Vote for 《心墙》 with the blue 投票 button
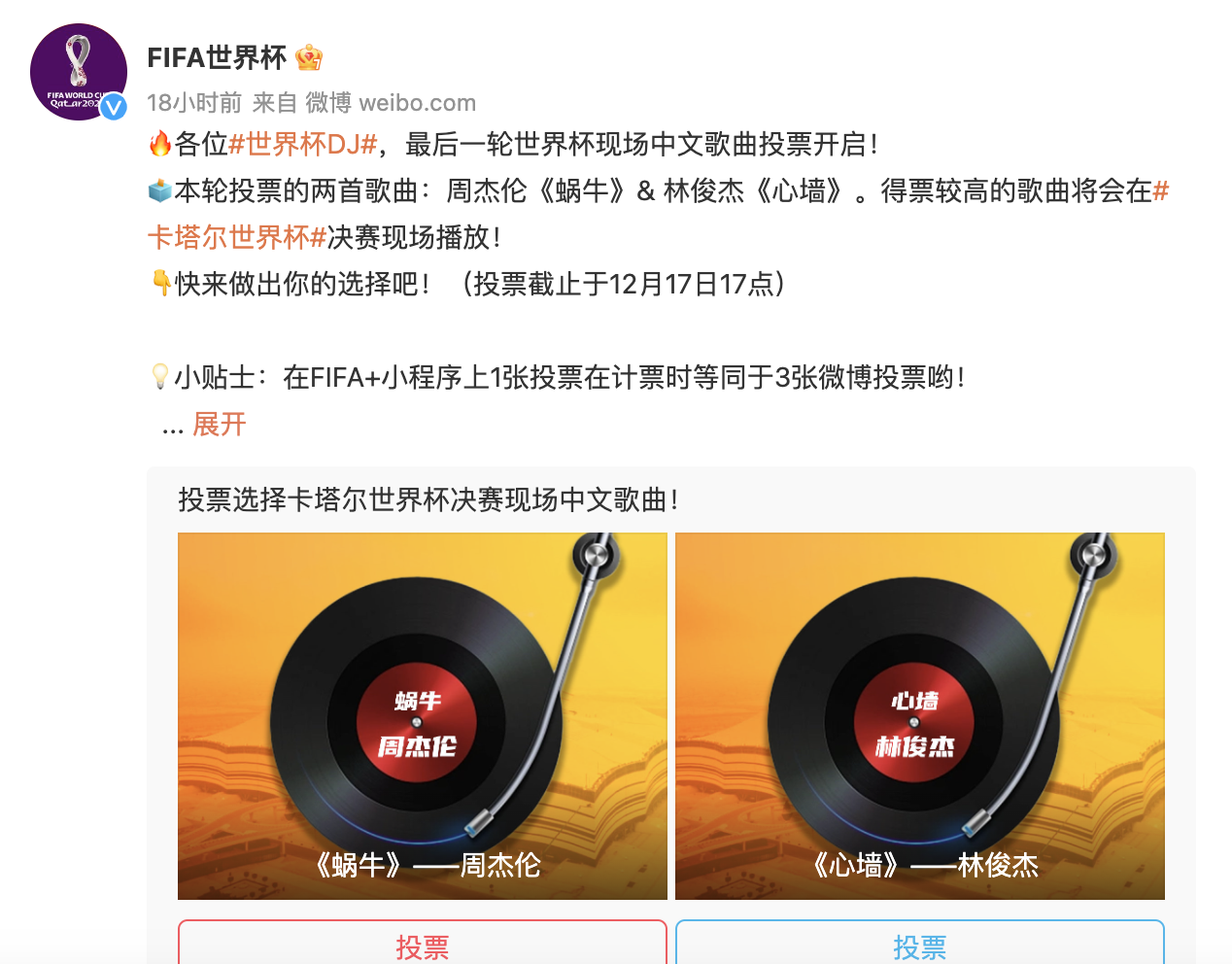The width and height of the screenshot is (1232, 964). click(919, 945)
